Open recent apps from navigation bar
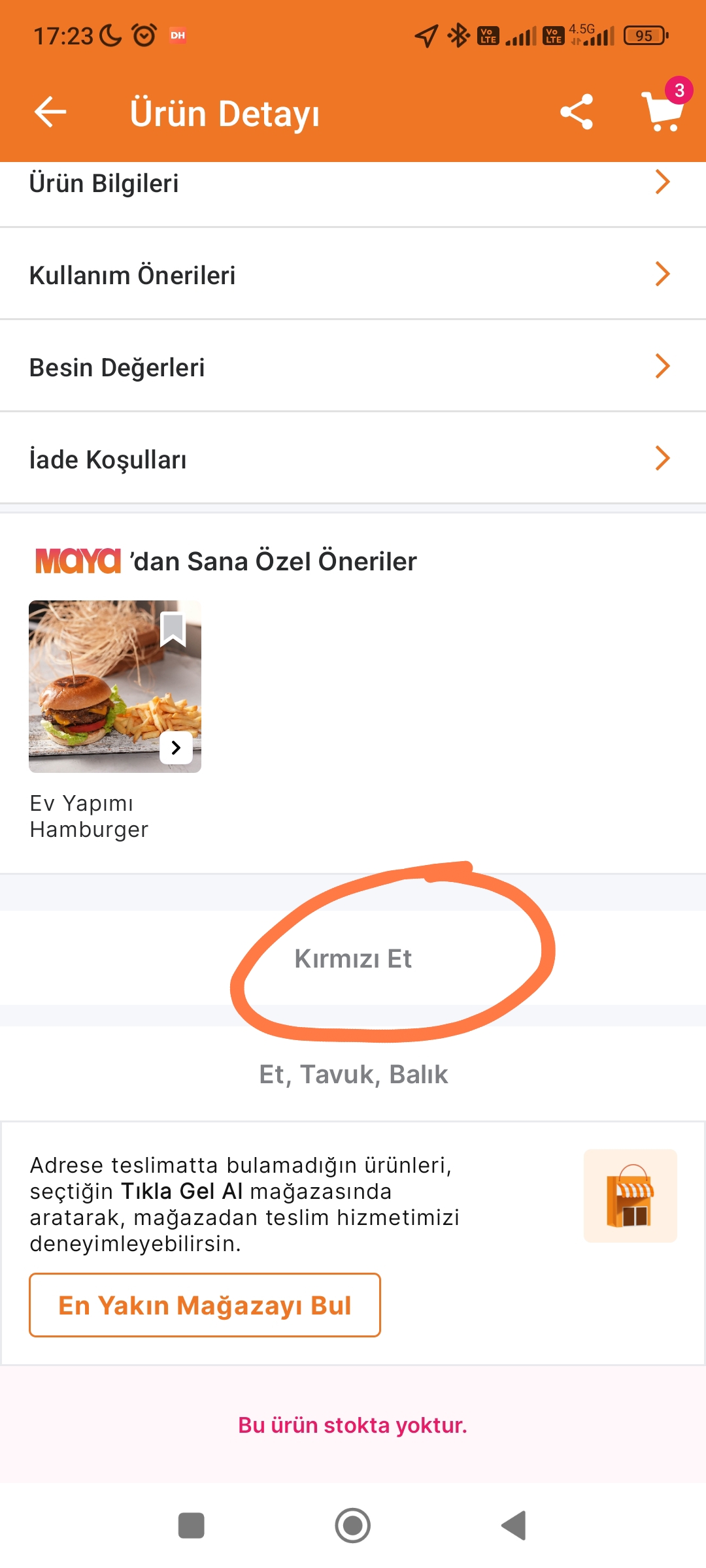The image size is (706, 1568). 192,1526
